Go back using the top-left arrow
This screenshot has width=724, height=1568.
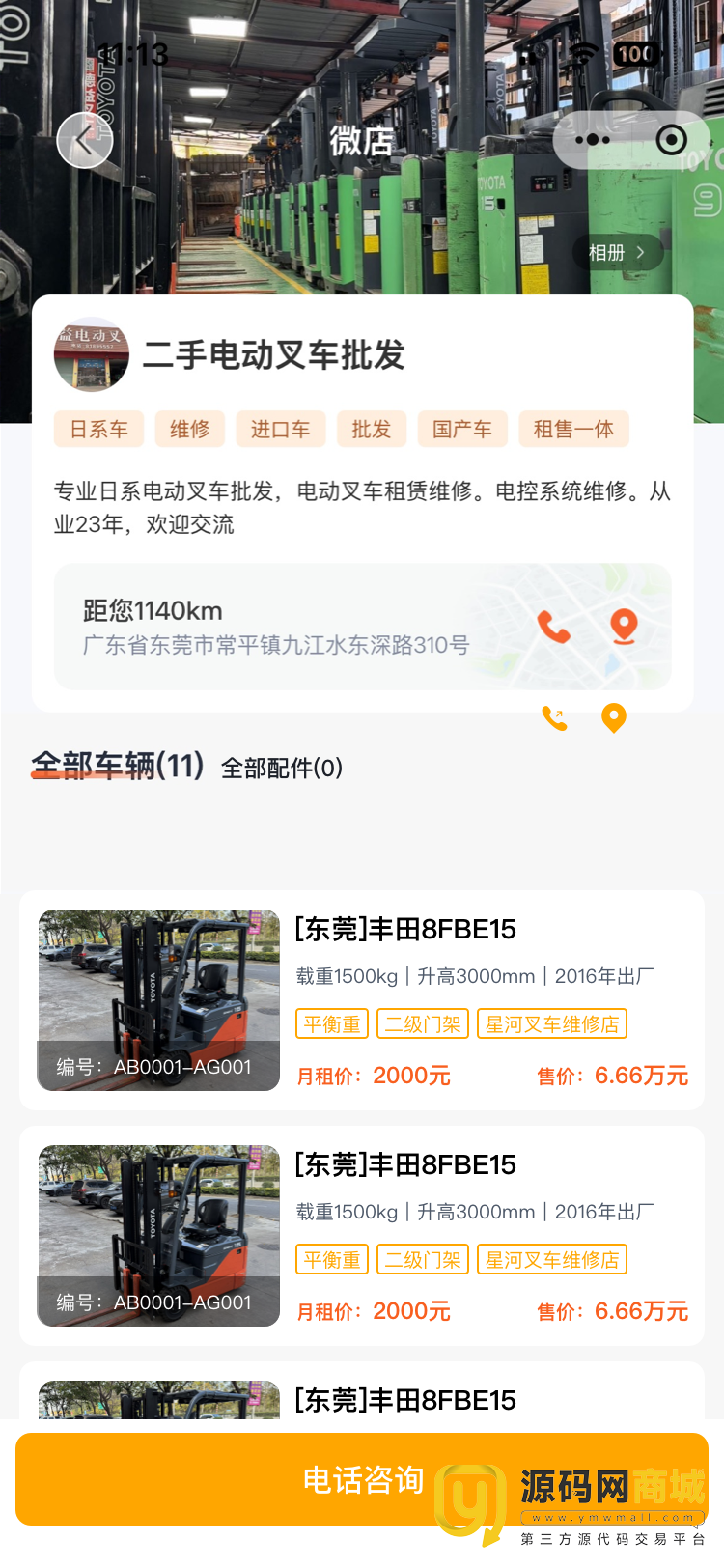tap(85, 141)
